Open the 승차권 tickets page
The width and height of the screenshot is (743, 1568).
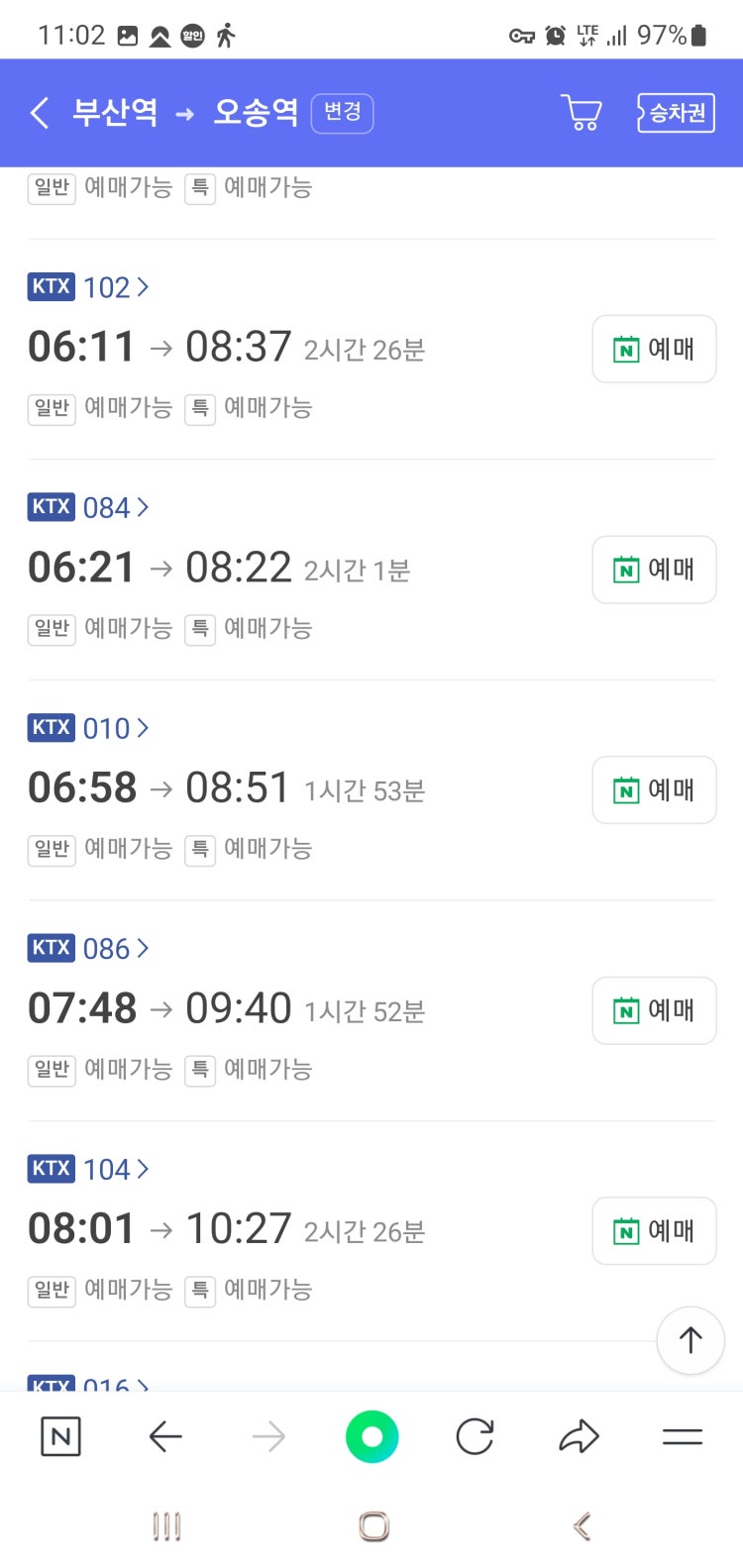pyautogui.click(x=676, y=113)
